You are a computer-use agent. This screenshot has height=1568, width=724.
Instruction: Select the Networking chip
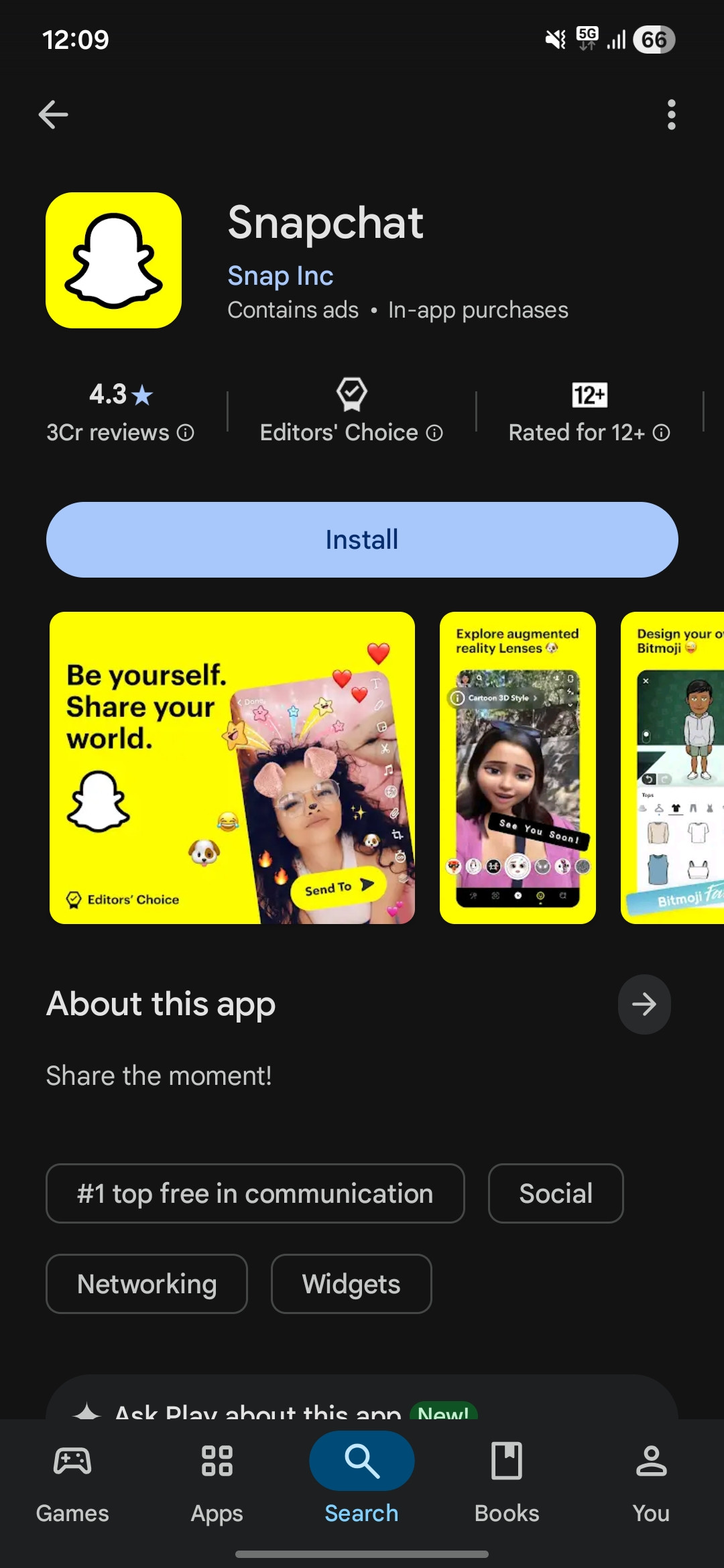coord(147,1284)
